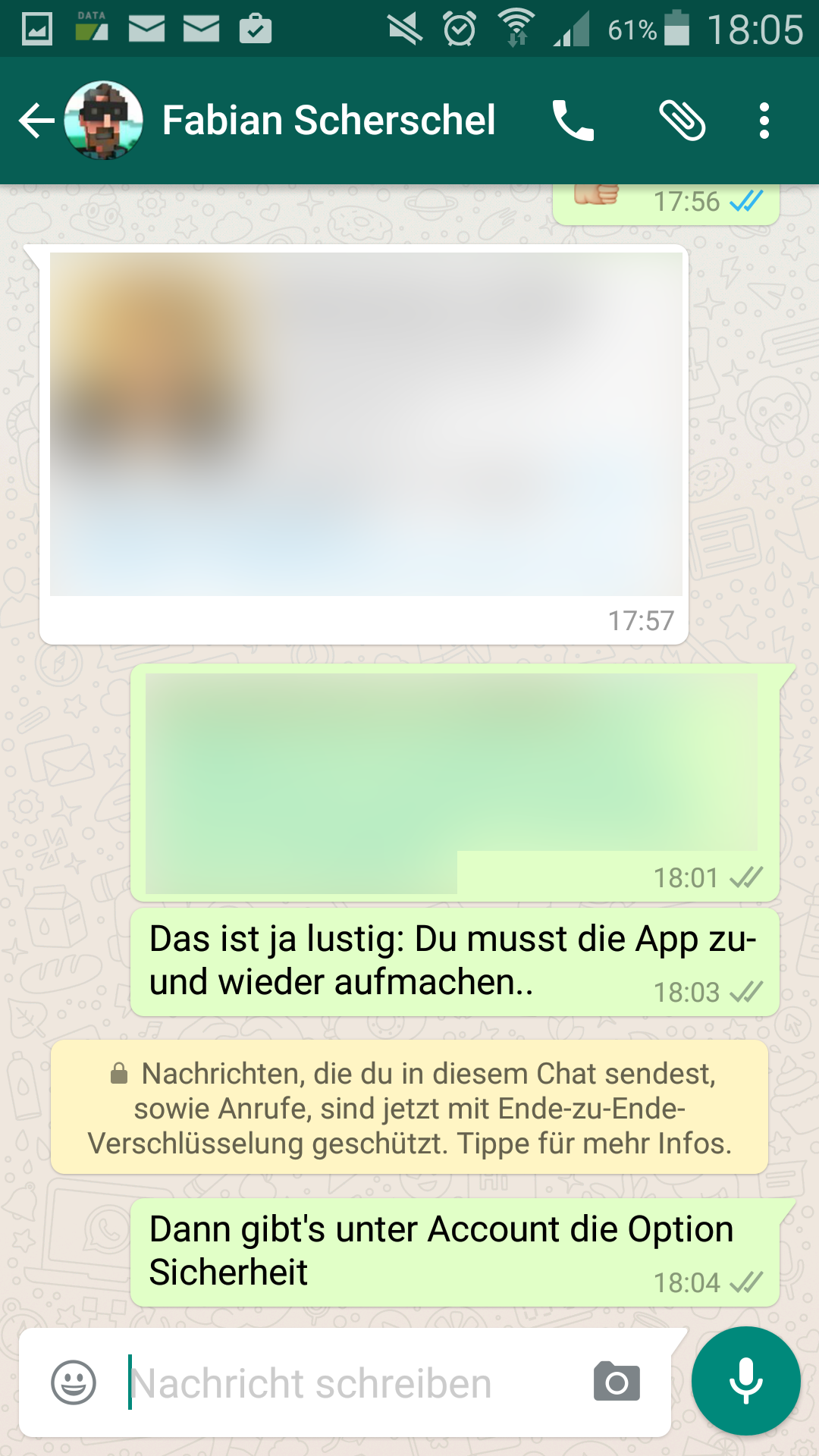Open Fabian Scherschel's contact info
819x1456 pixels.
[328, 121]
